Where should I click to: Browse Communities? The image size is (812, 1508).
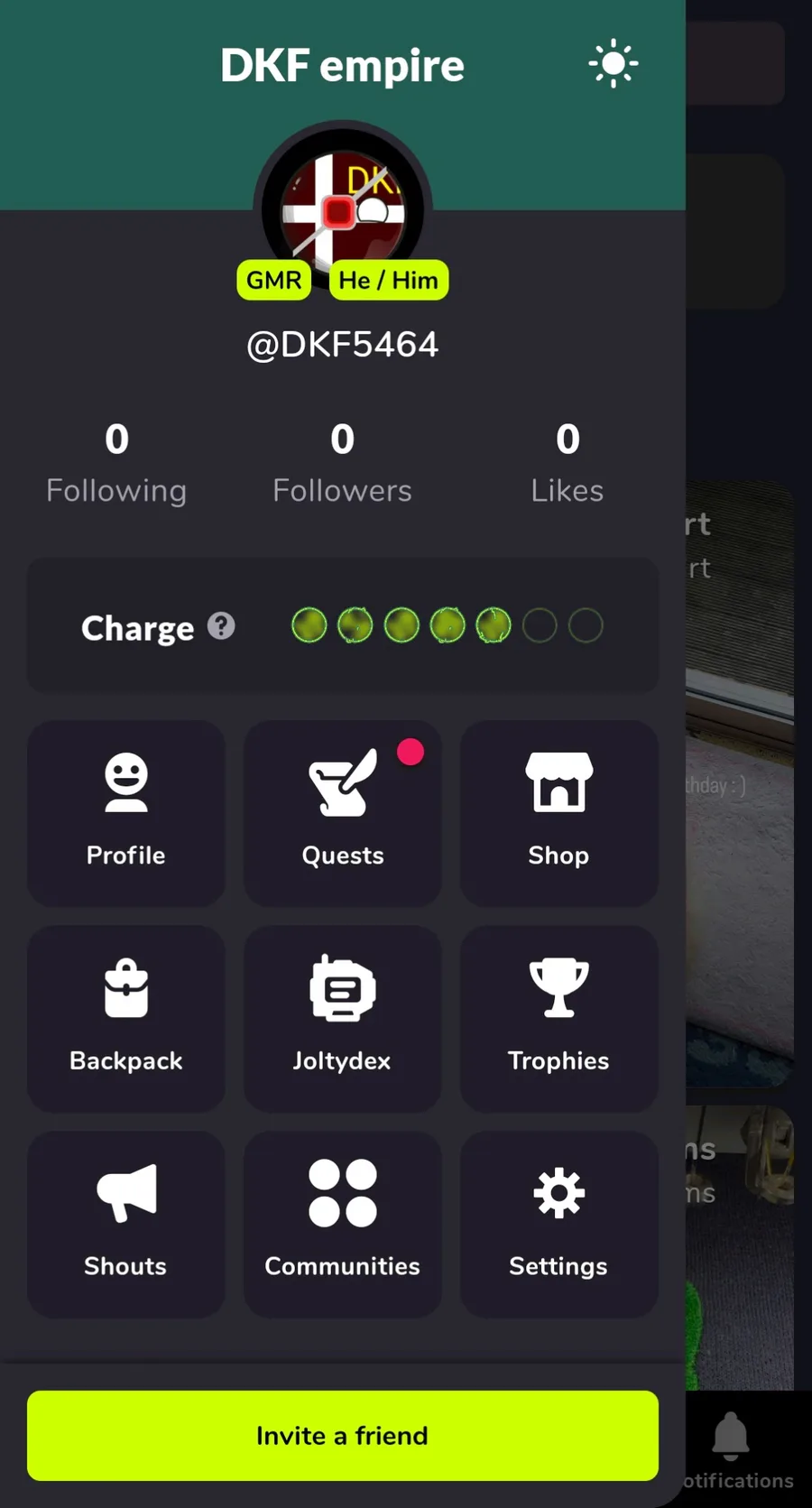tap(343, 1224)
